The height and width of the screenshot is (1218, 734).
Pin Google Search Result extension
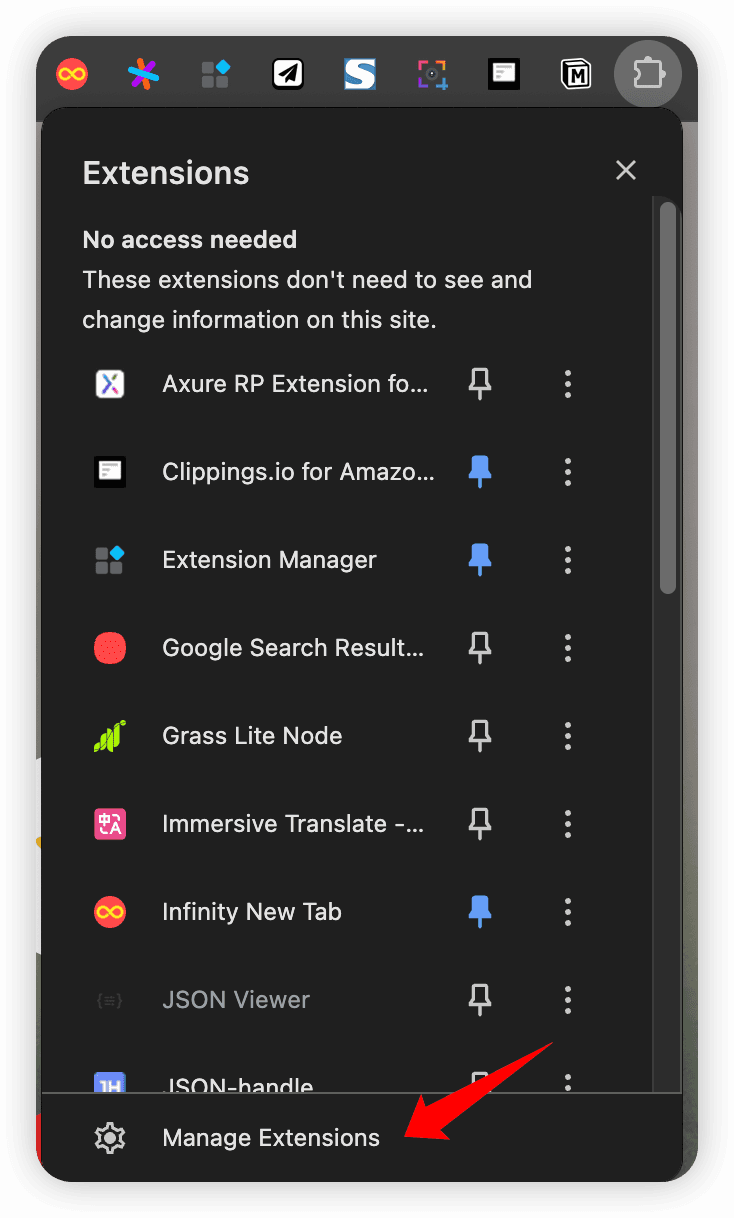click(480, 648)
